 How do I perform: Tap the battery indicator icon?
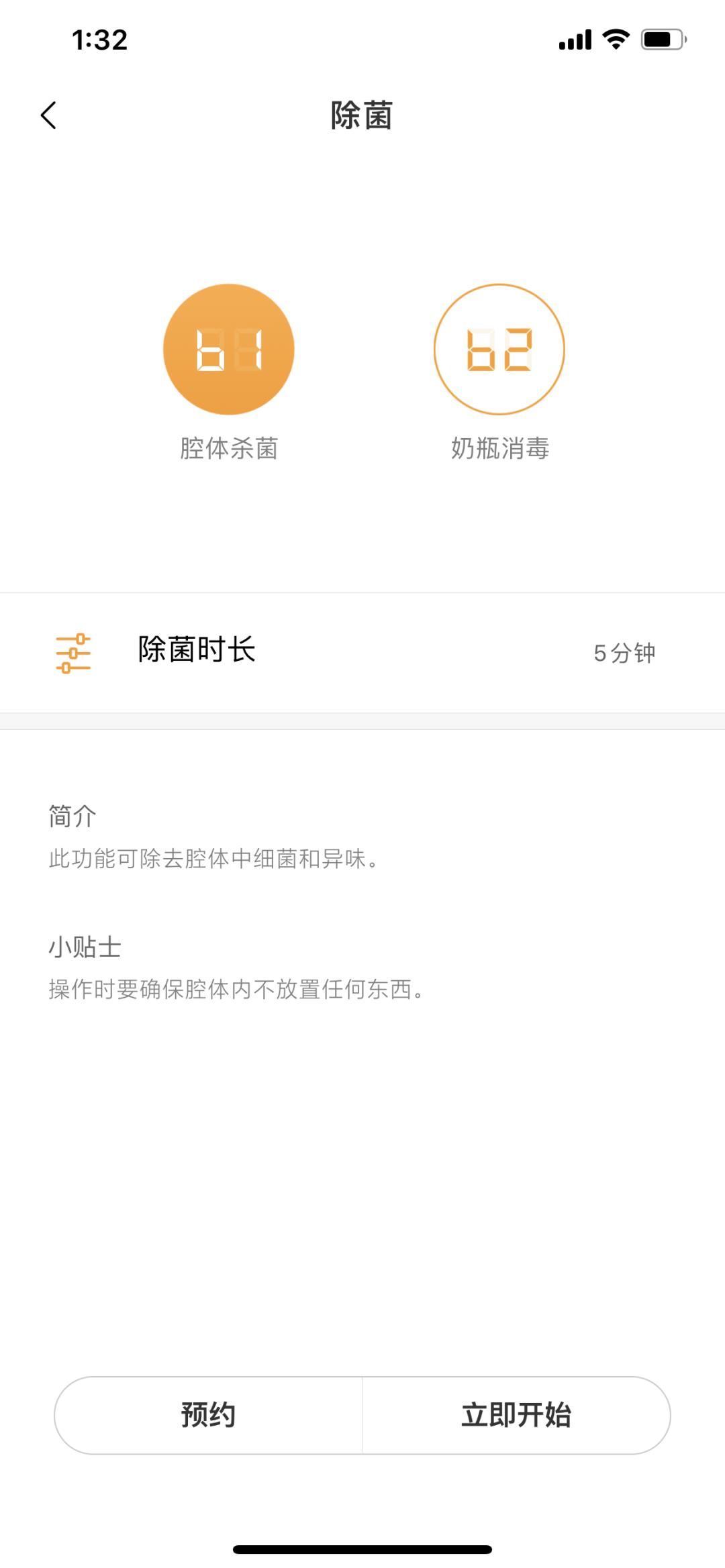coord(661,40)
